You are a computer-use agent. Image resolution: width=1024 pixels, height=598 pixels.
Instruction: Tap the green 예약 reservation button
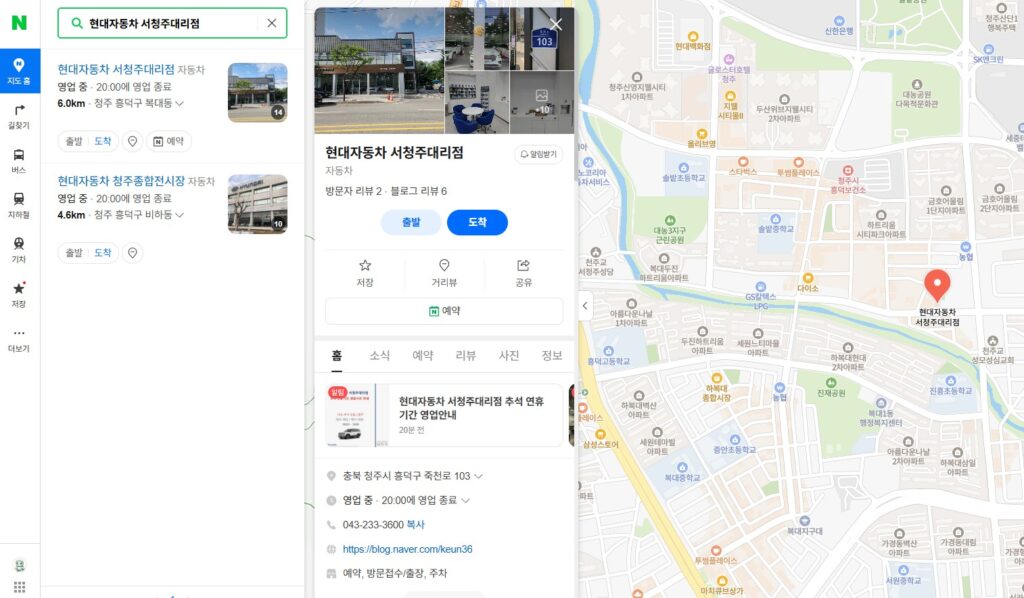444,311
